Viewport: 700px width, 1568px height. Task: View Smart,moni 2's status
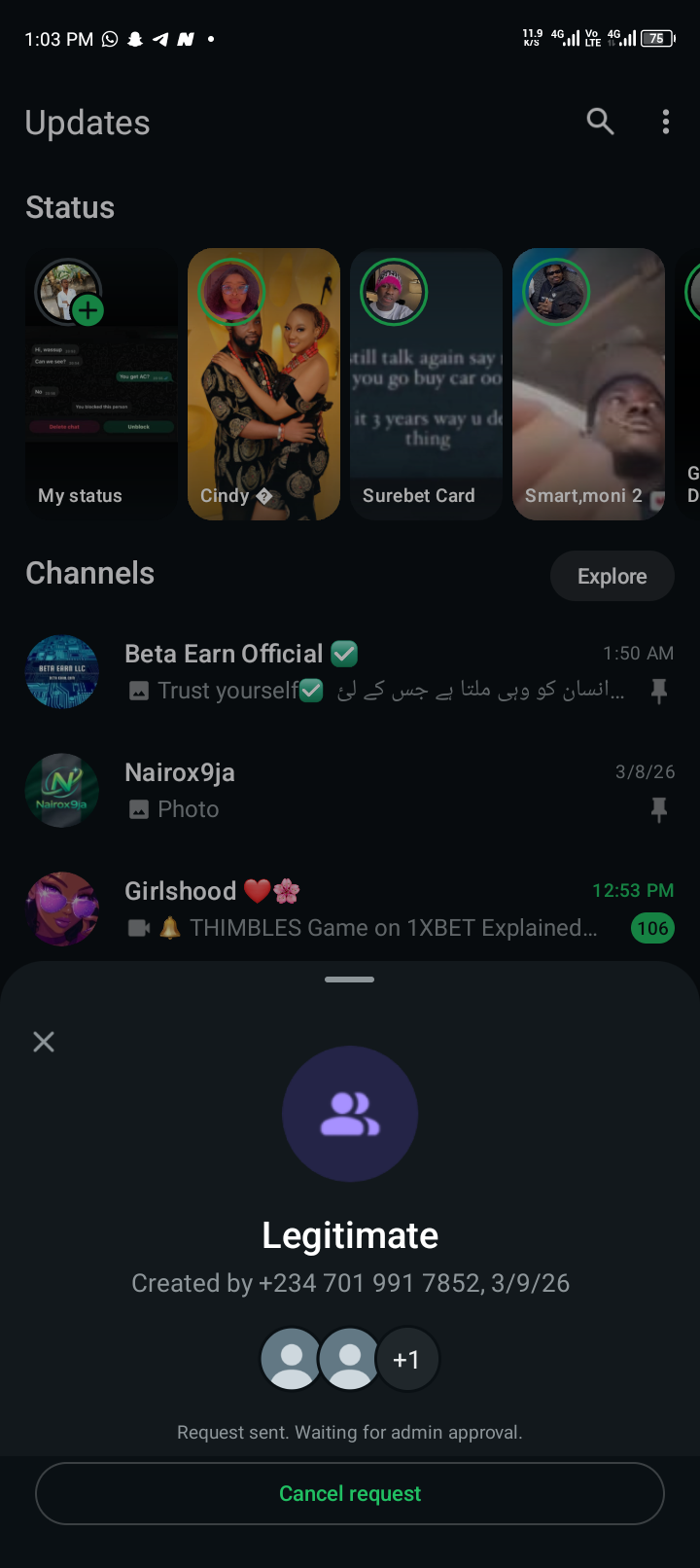pos(588,384)
